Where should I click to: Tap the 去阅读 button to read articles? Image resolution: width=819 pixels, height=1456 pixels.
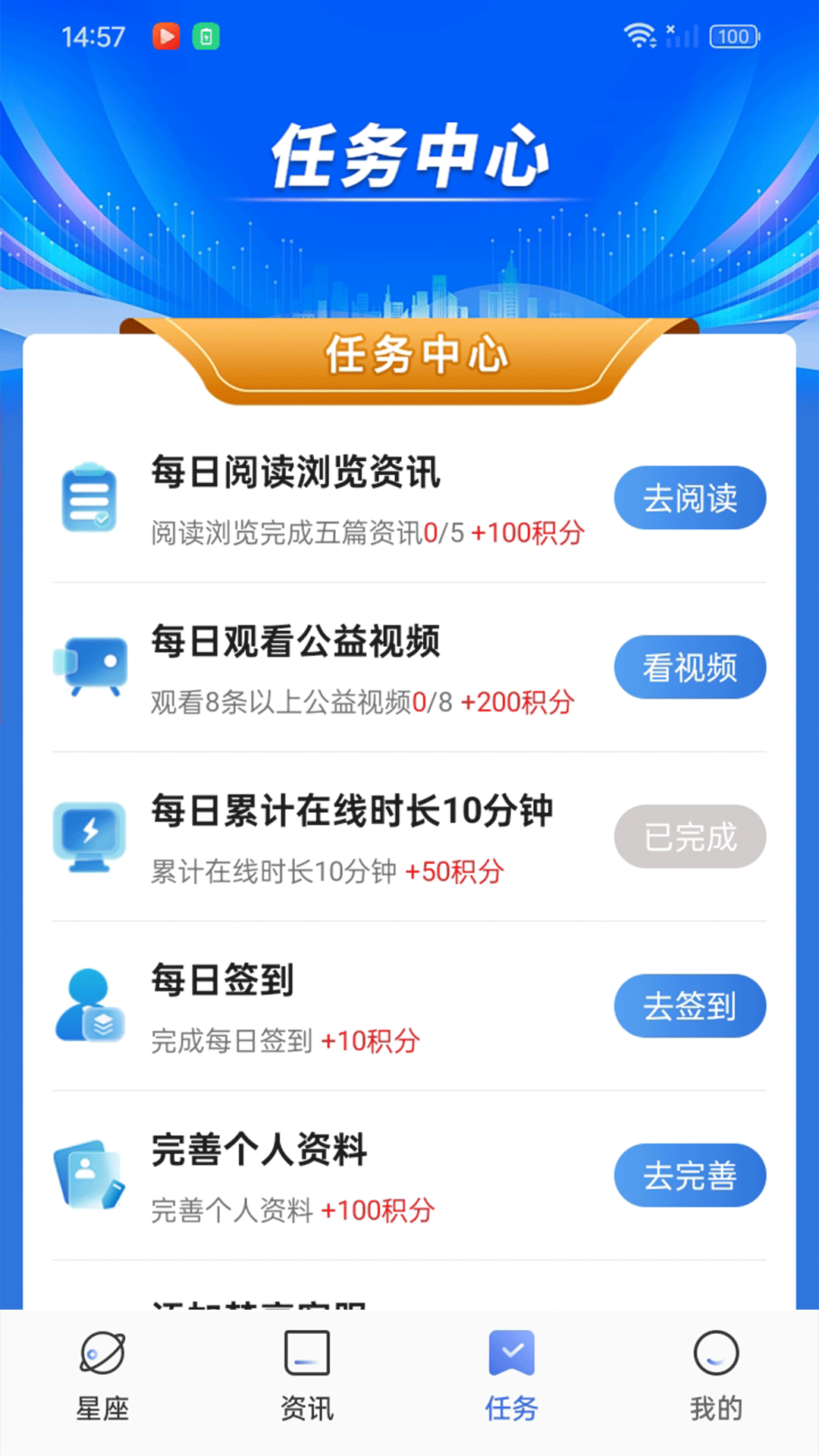point(689,497)
